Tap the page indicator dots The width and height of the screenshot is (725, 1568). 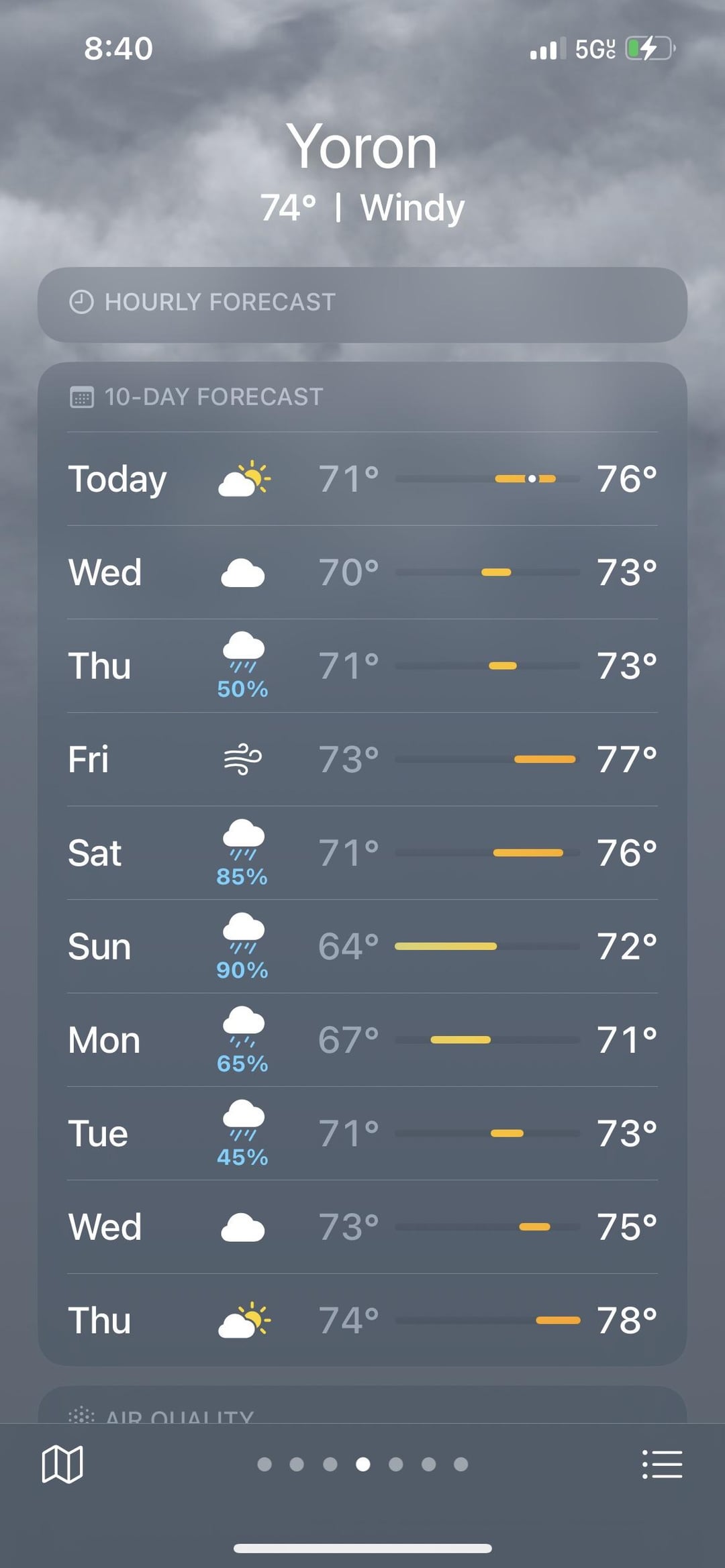point(362,1464)
